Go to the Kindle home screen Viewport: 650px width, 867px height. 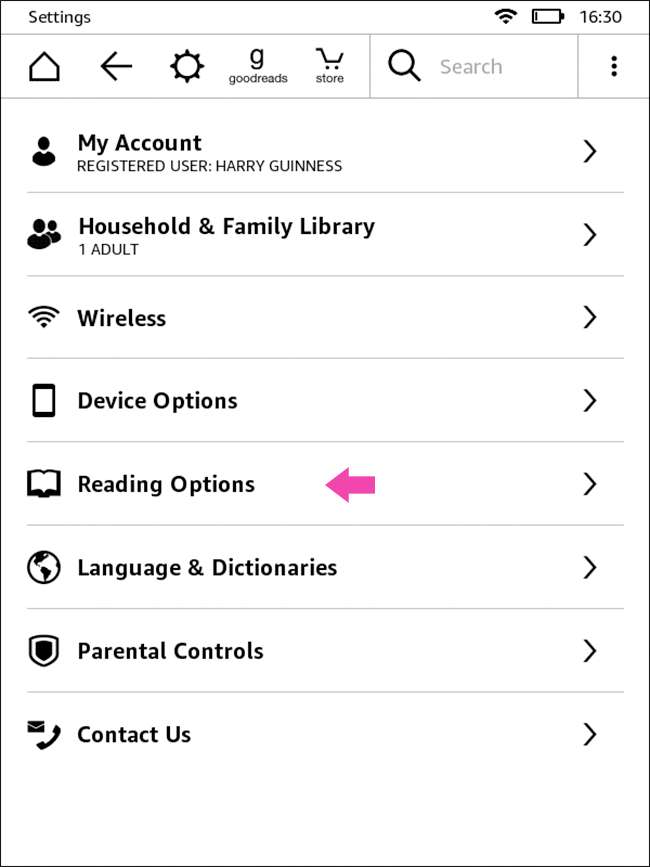coord(44,67)
